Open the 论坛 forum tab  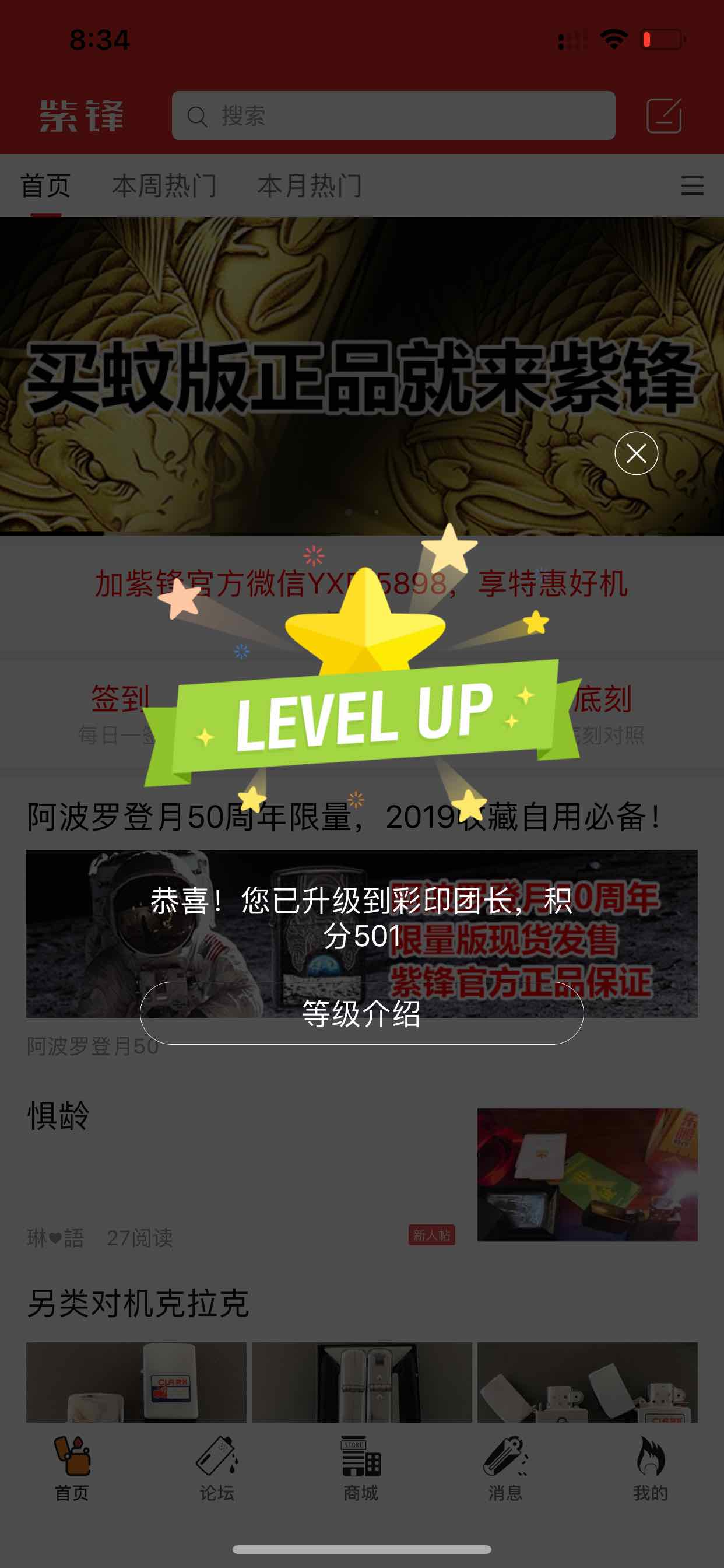[217, 1468]
